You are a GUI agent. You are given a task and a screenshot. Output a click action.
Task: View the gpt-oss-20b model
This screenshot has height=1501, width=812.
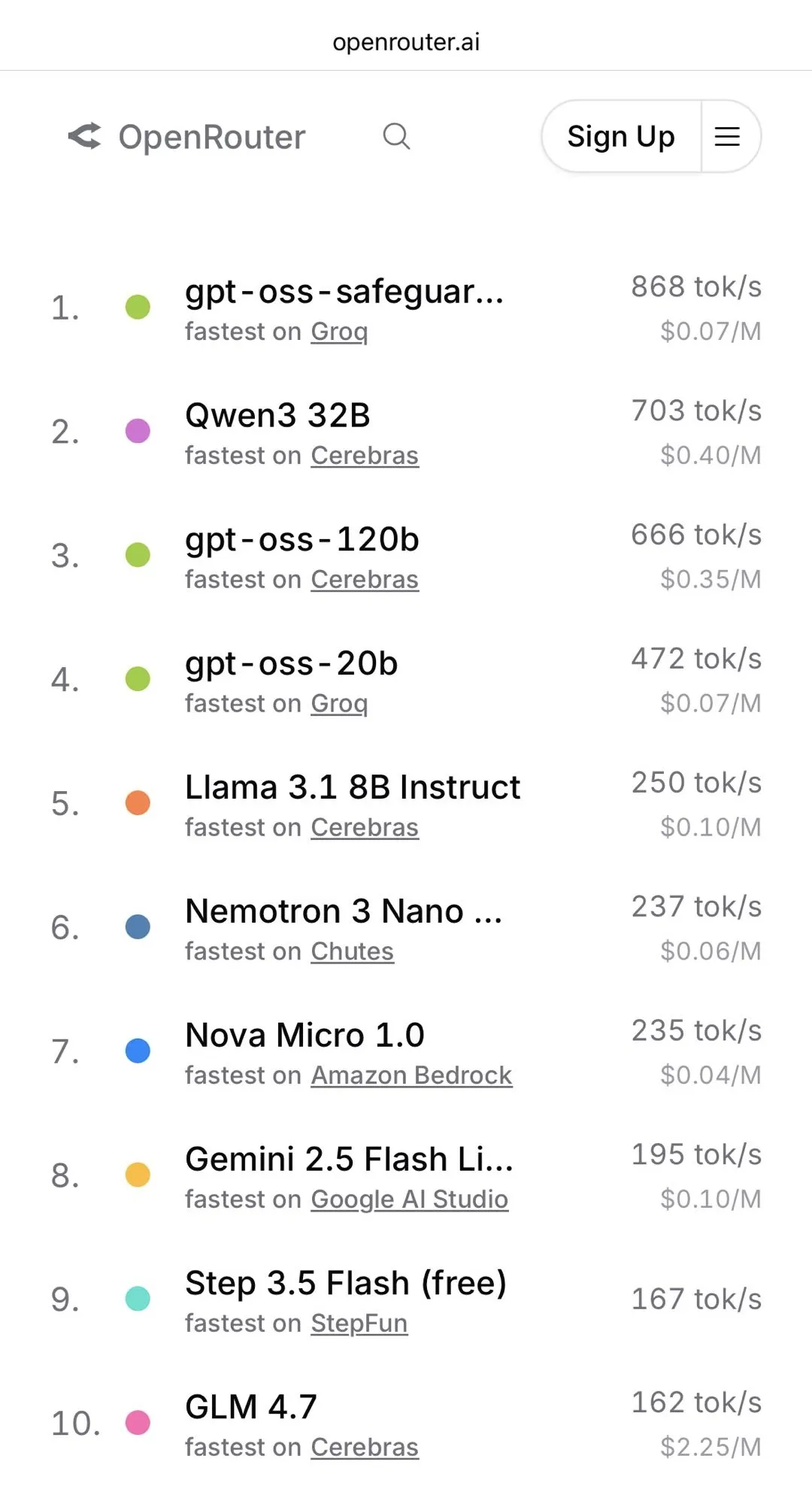291,664
